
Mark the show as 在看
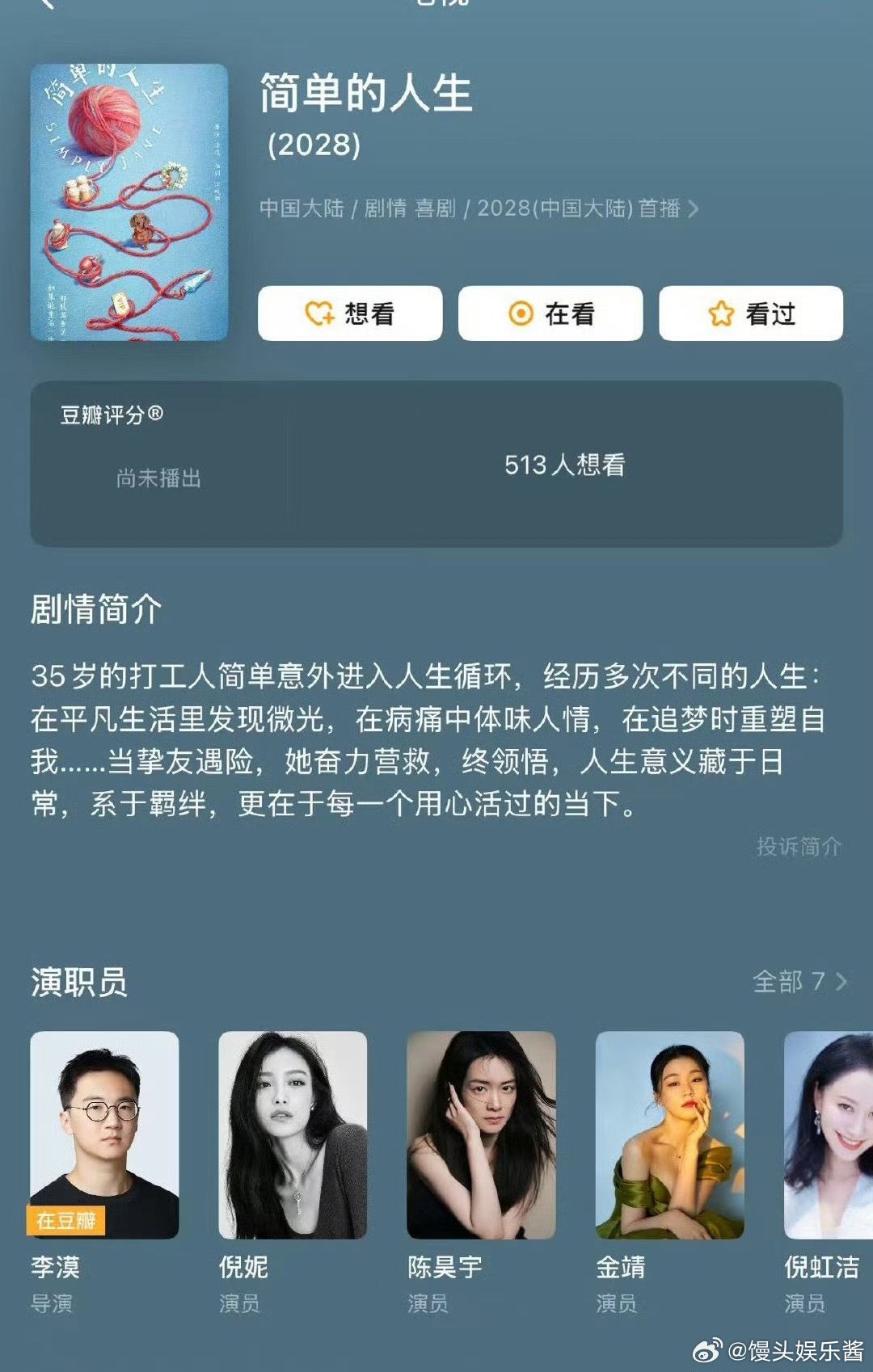[x=552, y=314]
